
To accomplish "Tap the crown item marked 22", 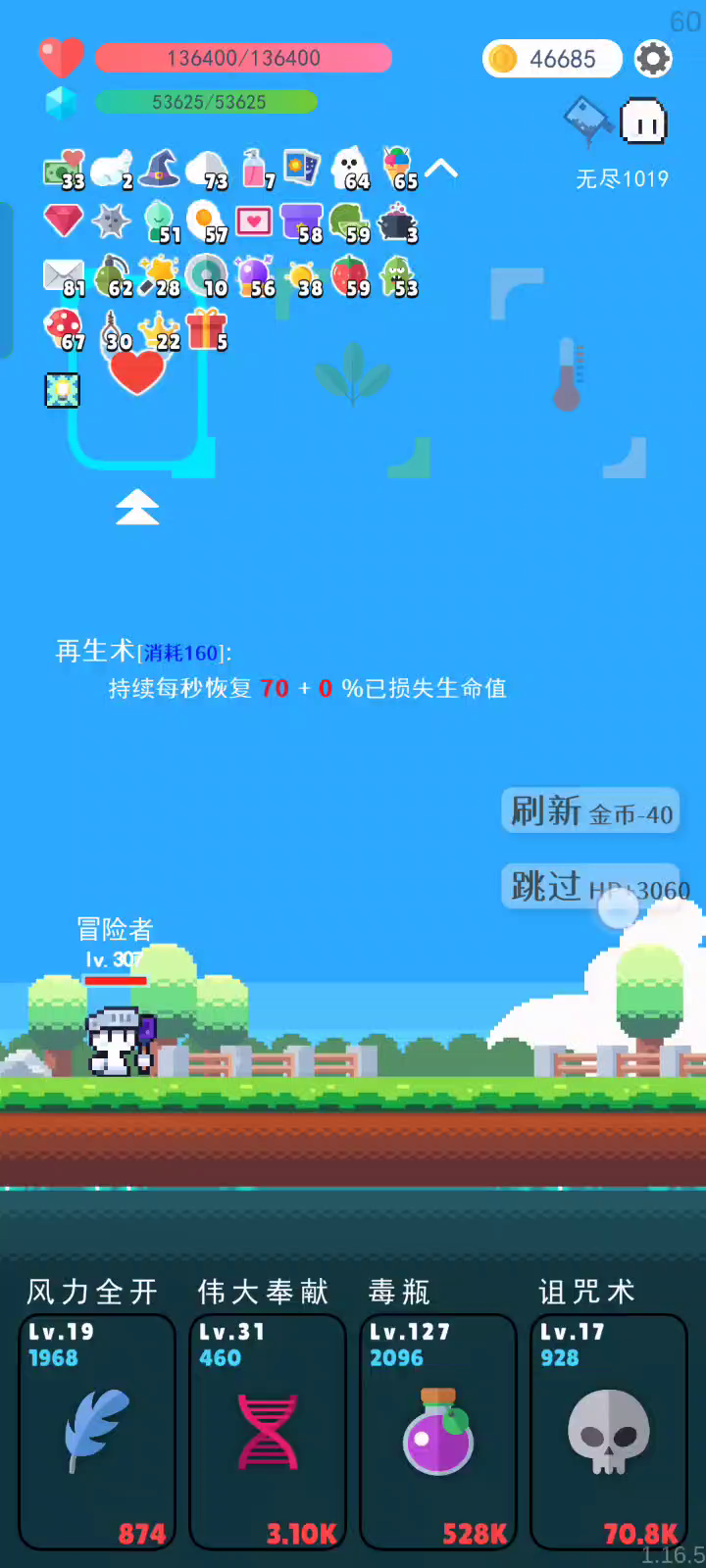I will pos(159,331).
